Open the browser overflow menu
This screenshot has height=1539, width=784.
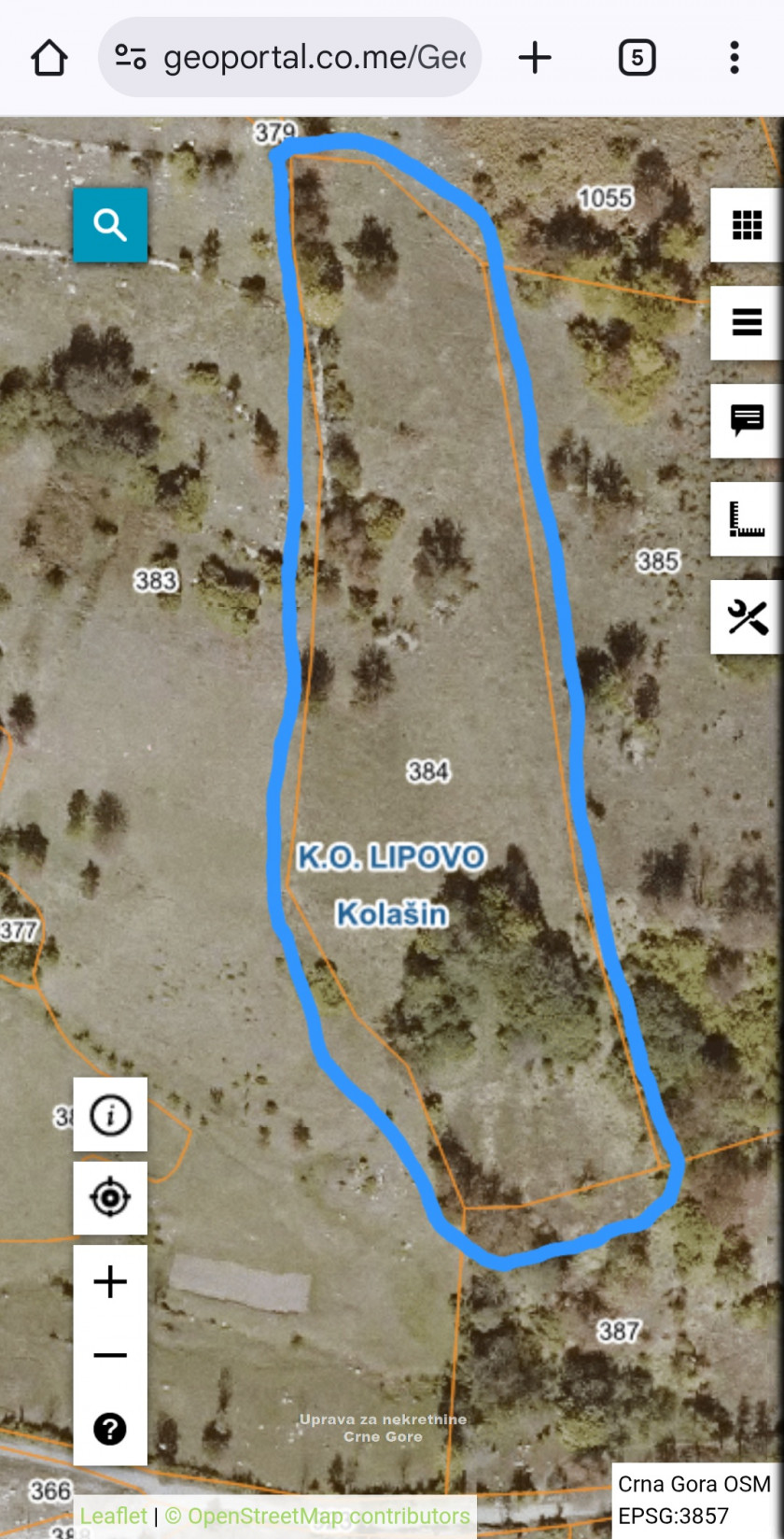coord(735,58)
